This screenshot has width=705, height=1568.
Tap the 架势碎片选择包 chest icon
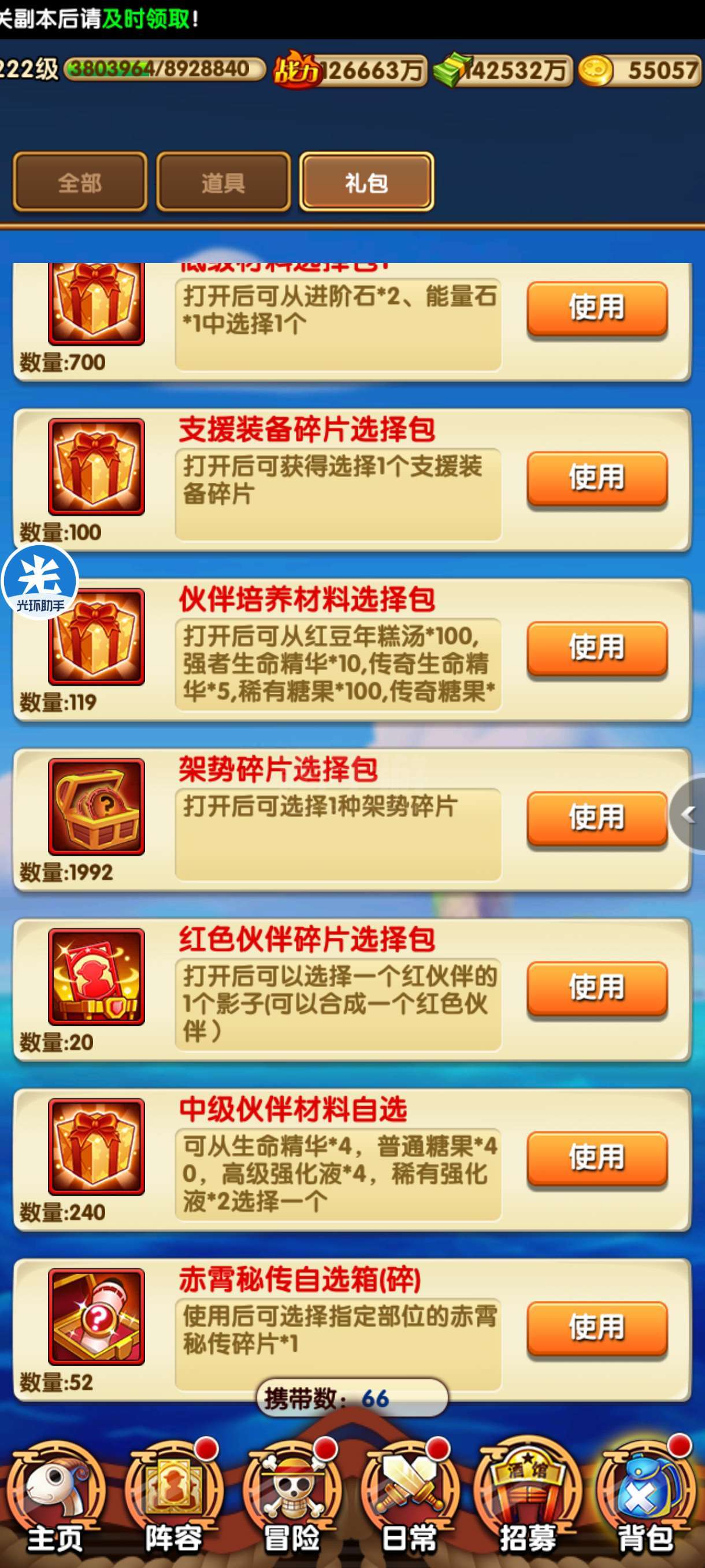96,807
